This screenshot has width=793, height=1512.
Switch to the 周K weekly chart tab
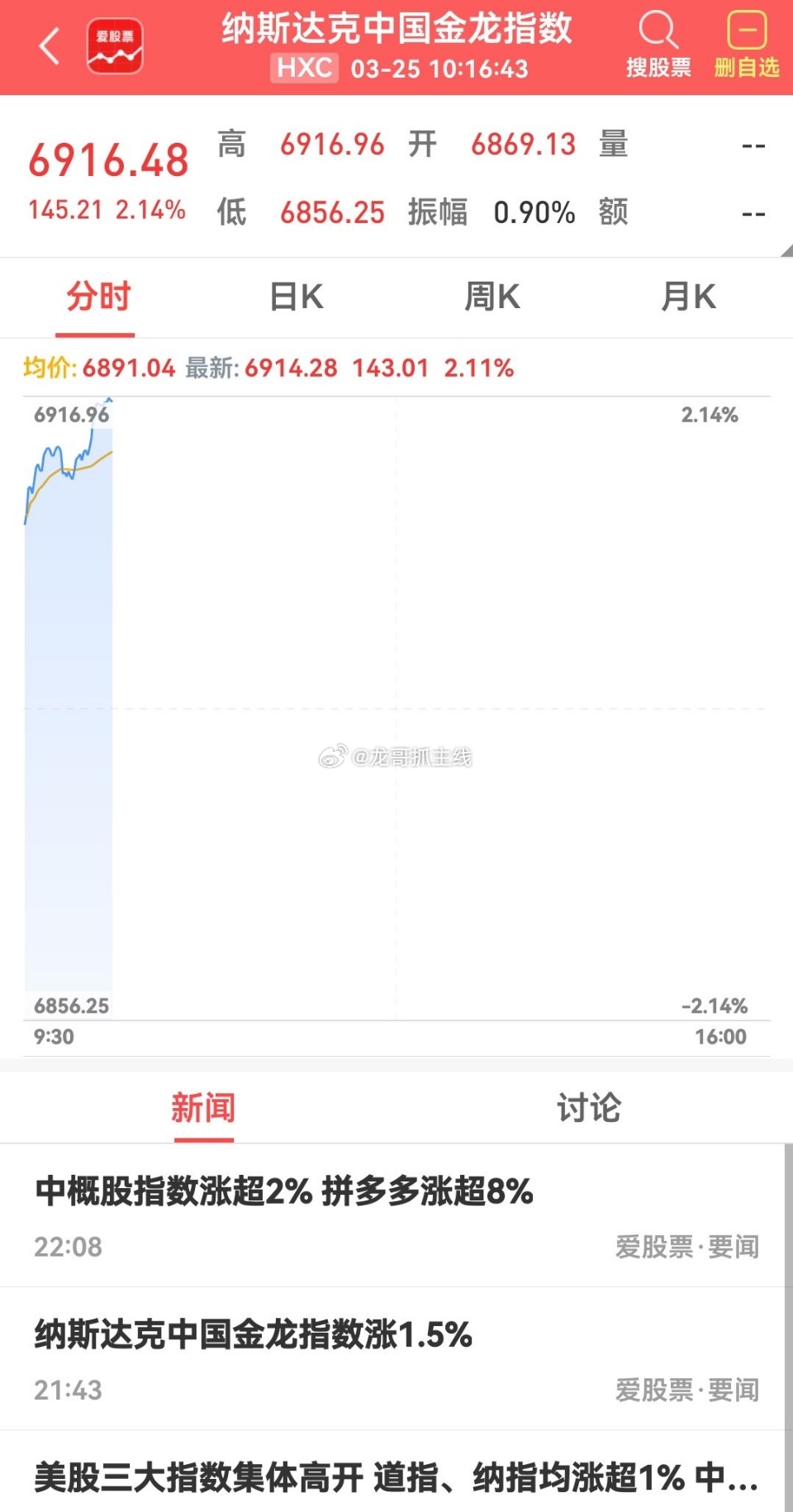point(492,297)
